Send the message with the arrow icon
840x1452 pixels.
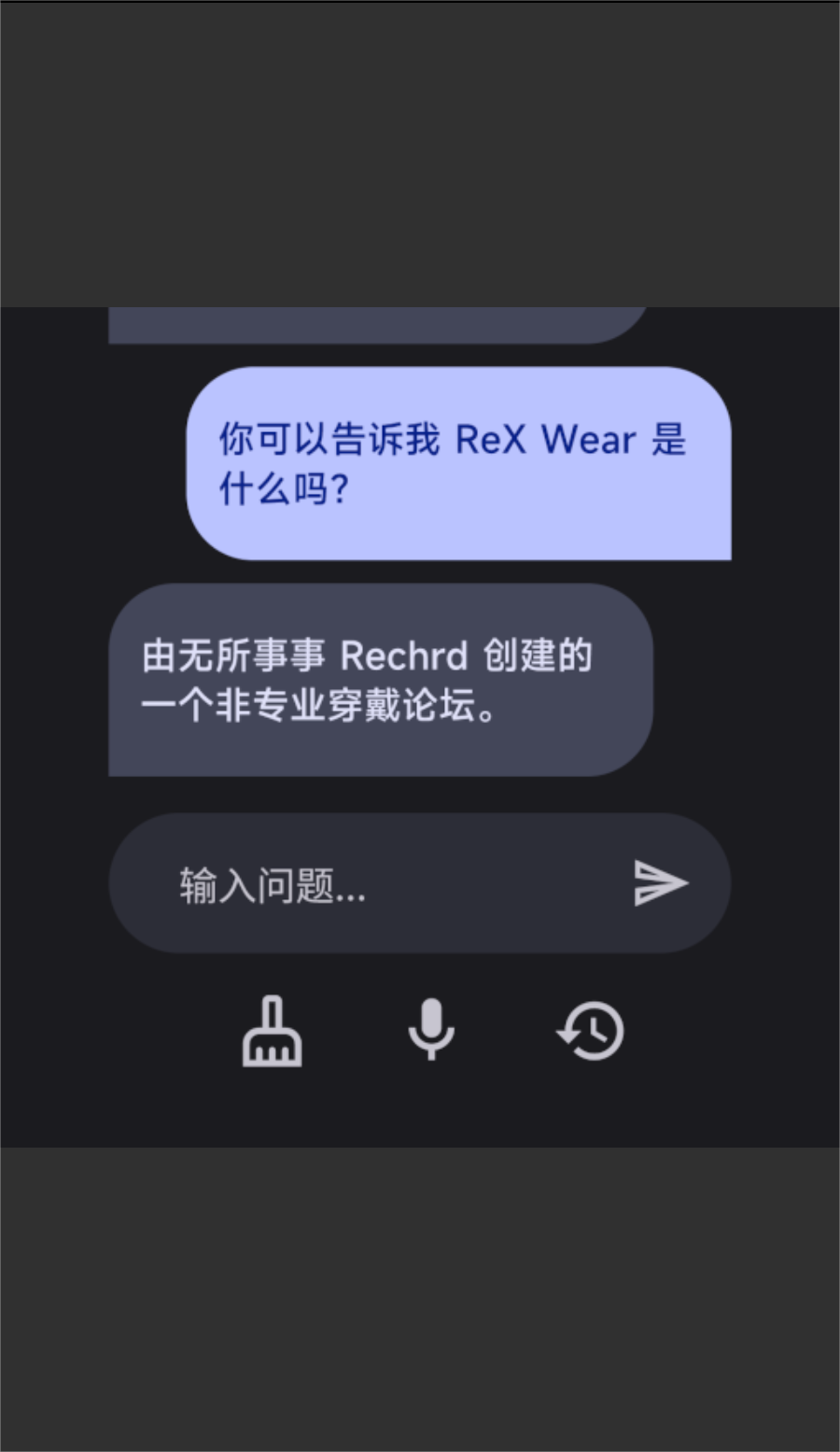pos(661,883)
